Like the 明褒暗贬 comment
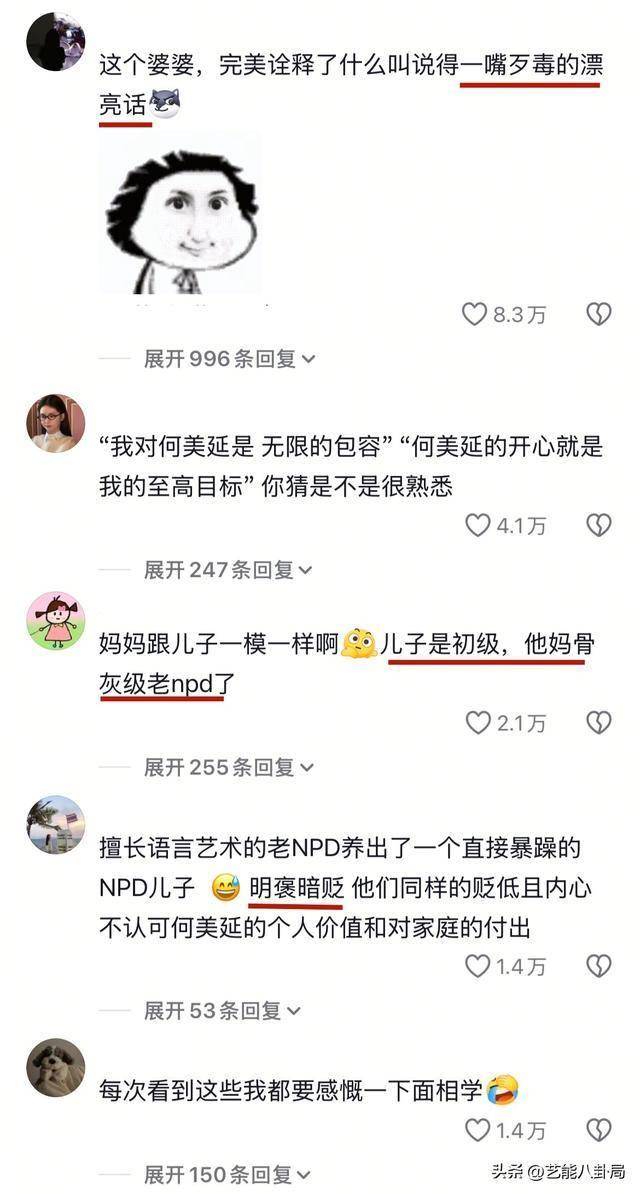 [x=479, y=966]
